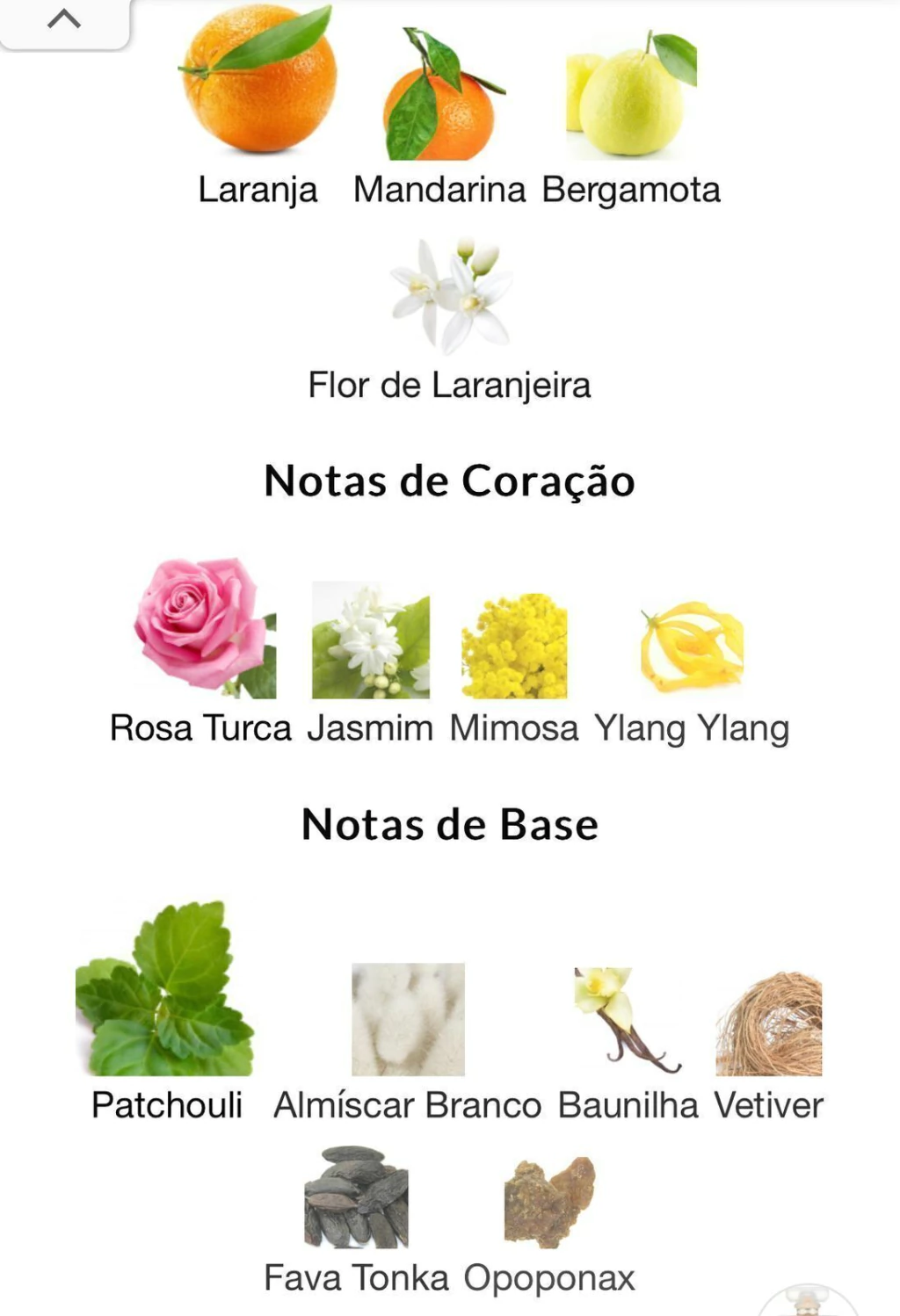Open the Patchouli note

[x=166, y=1012]
